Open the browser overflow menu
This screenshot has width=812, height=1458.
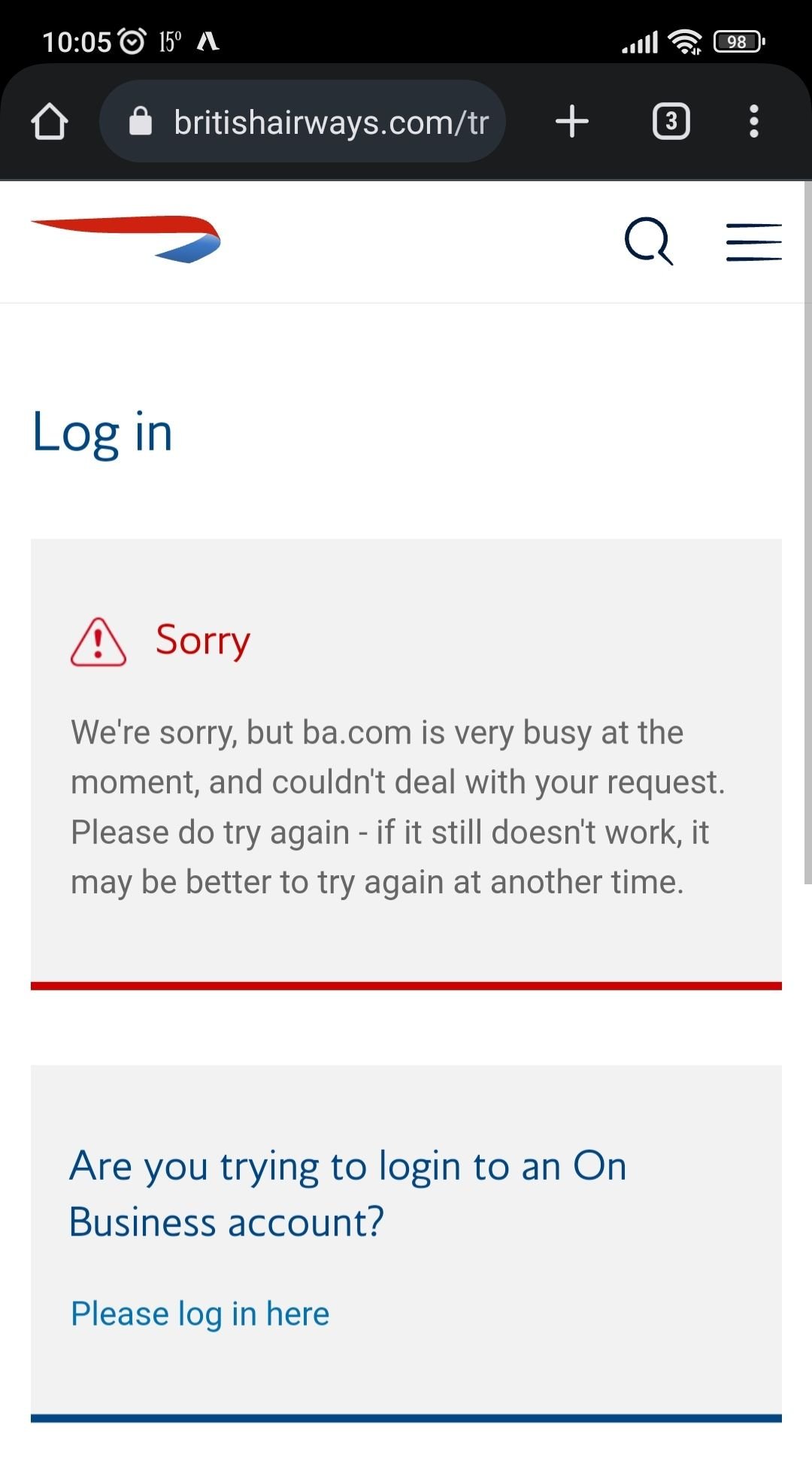coord(753,122)
